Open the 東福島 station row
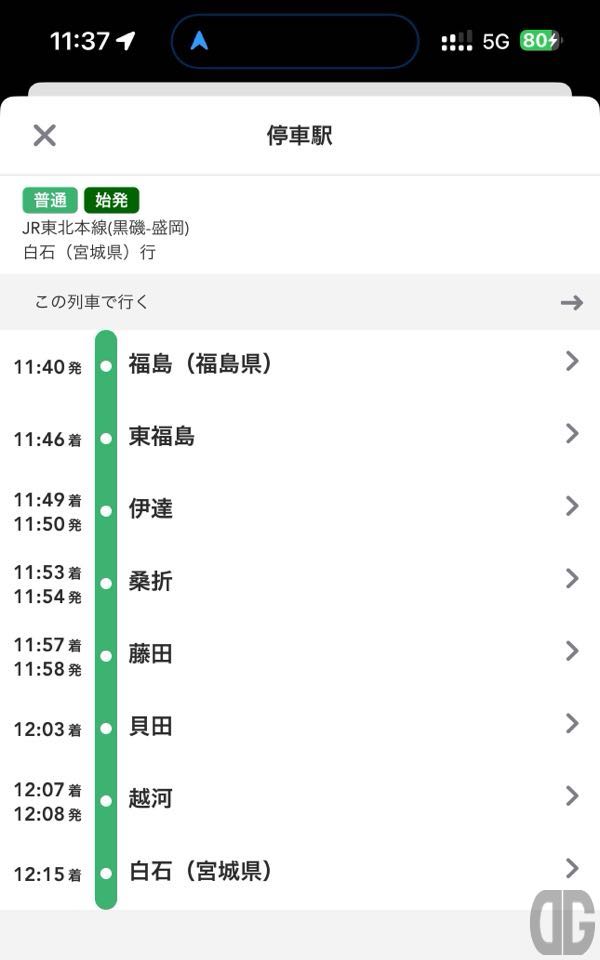The height and width of the screenshot is (960, 600). coord(300,438)
